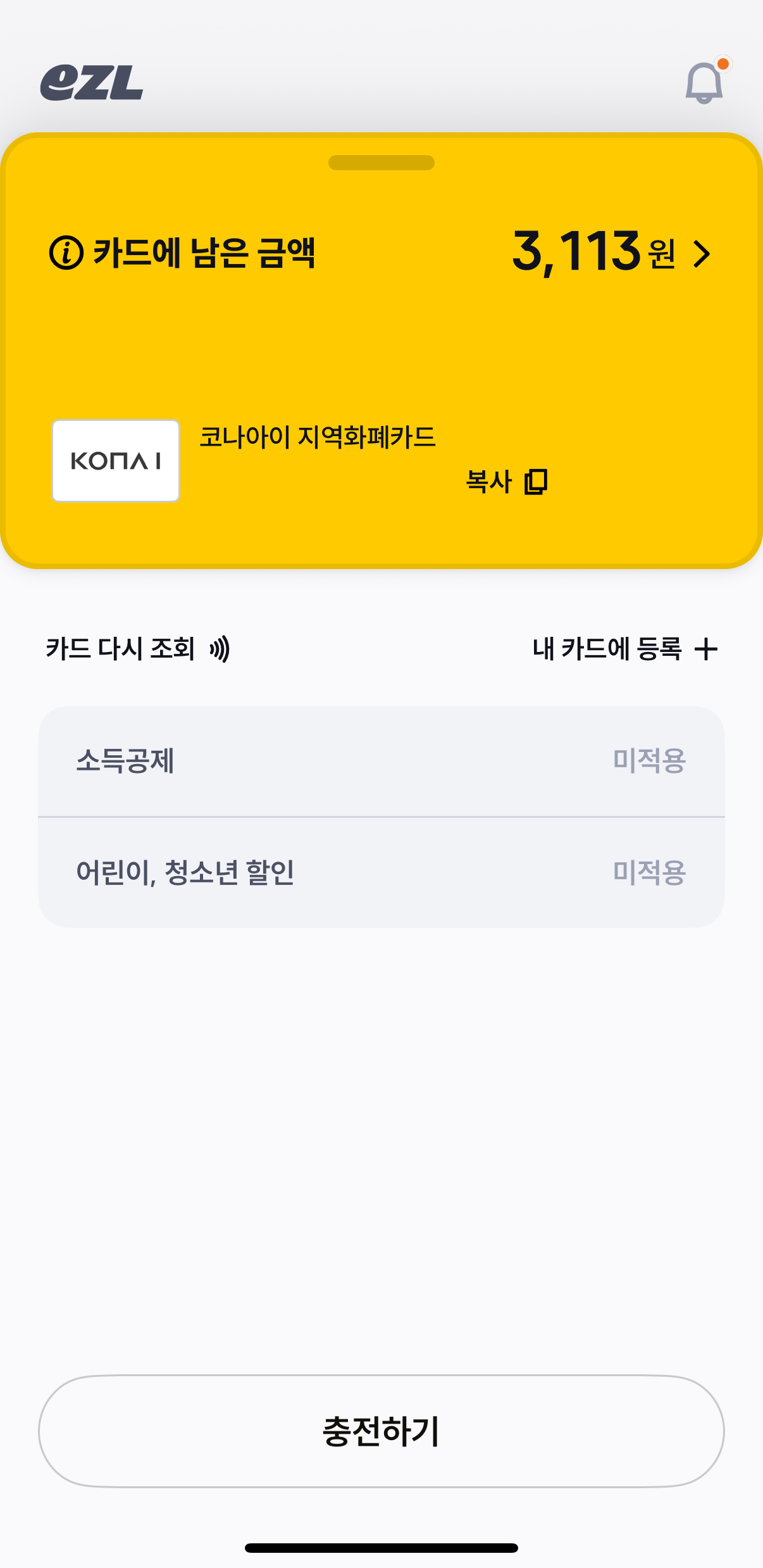Tap the orange notification badge dot

click(724, 63)
